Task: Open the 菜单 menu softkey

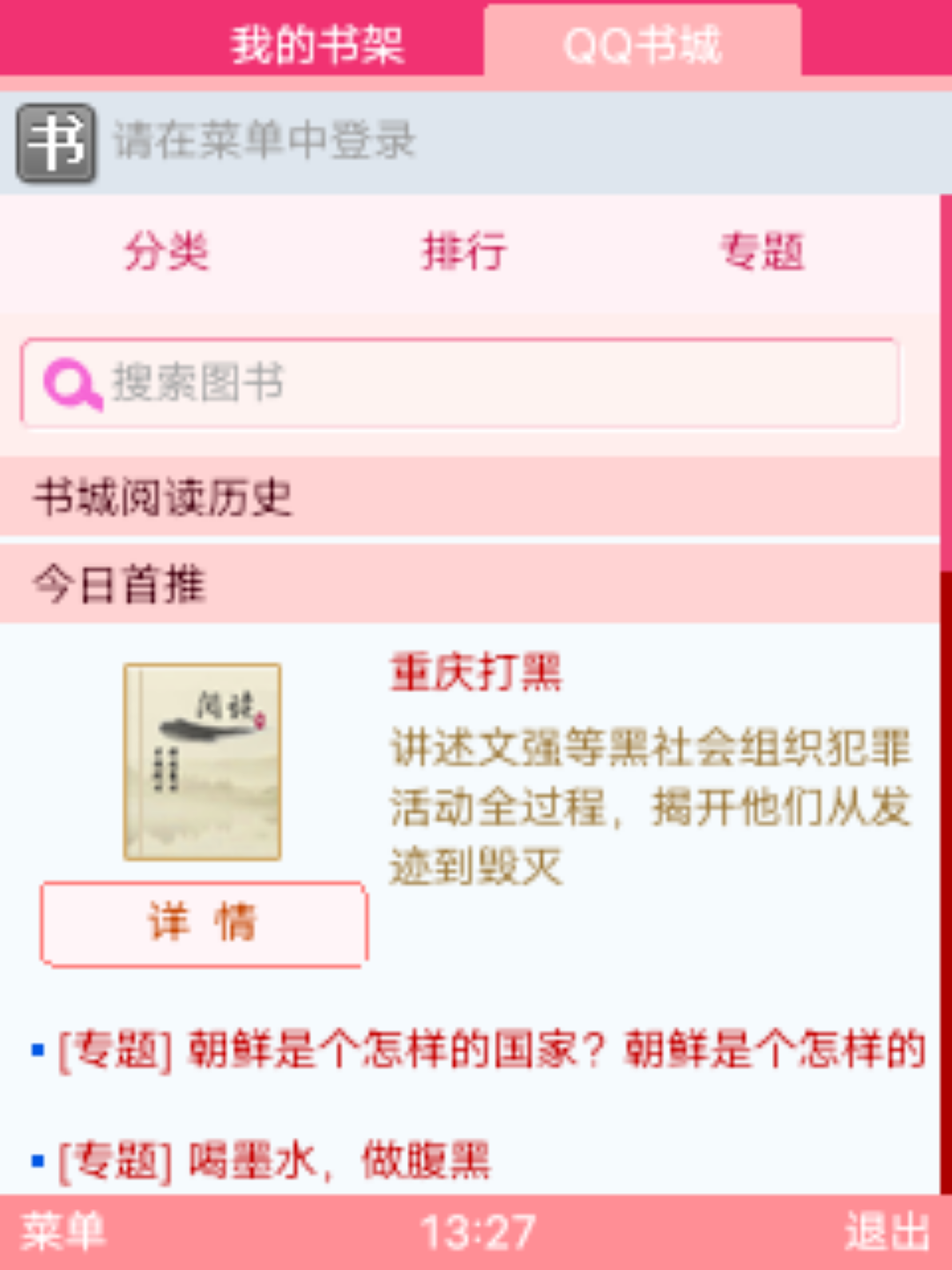Action: coord(63,1232)
